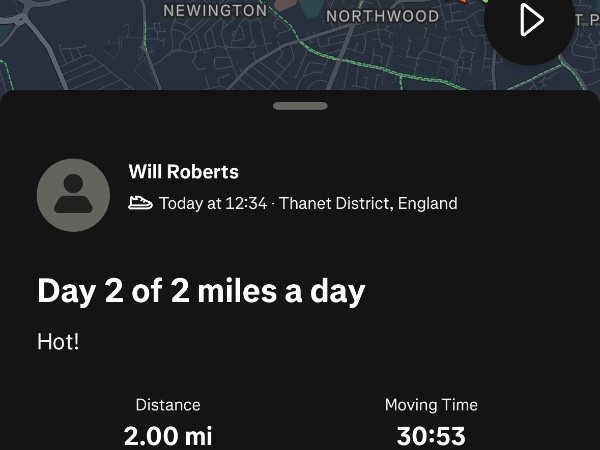Open Will Roberts' profile picture
The image size is (600, 450).
(x=73, y=195)
